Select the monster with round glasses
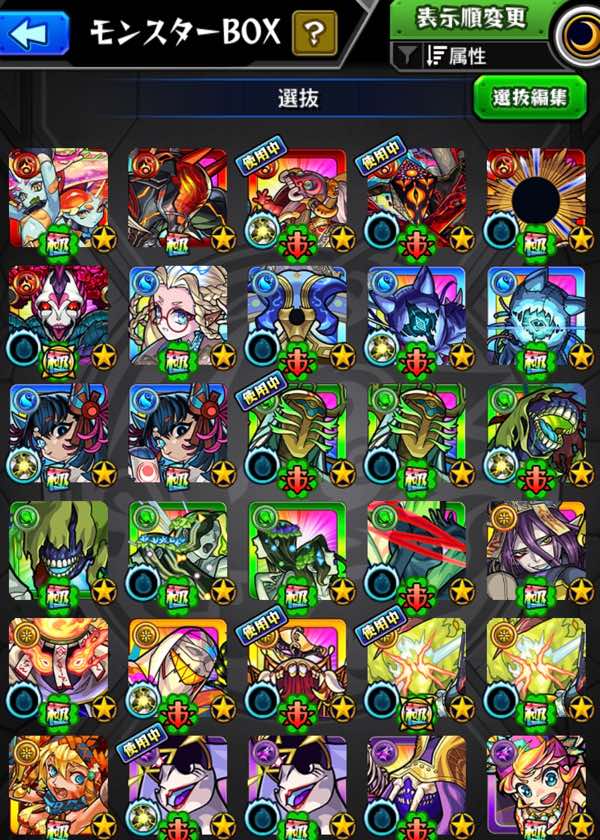This screenshot has height=840, width=600. tap(178, 315)
